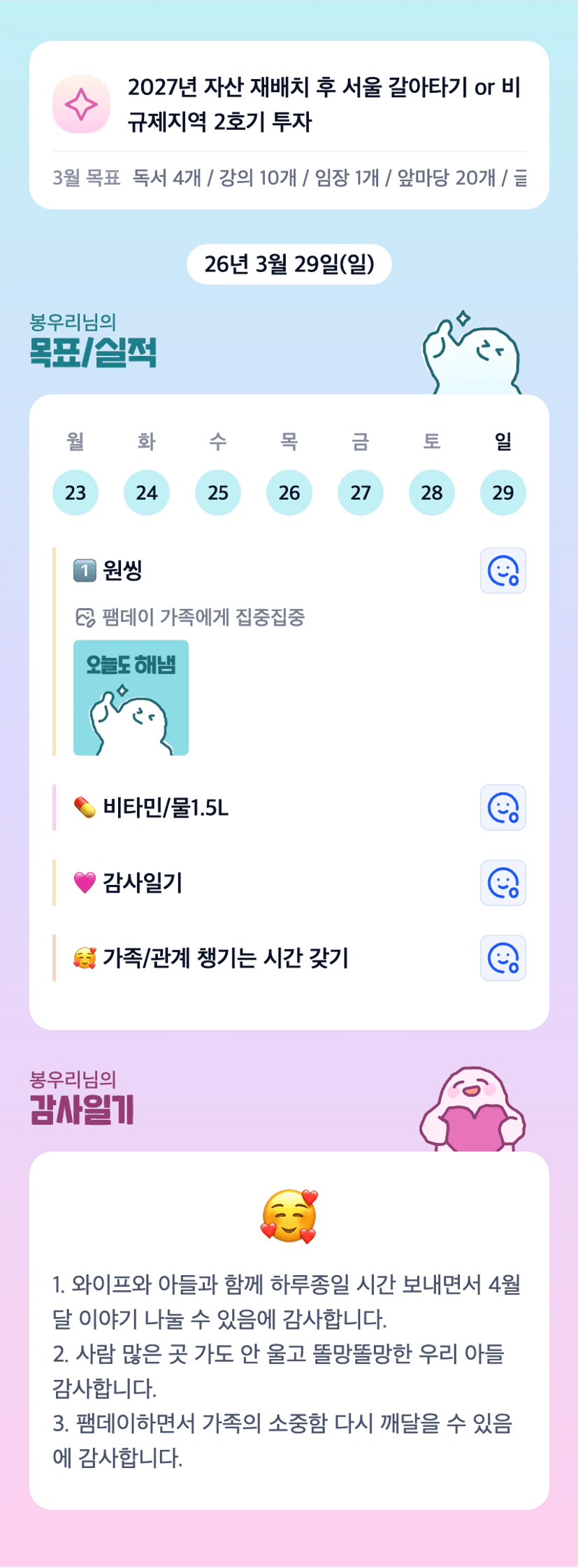This screenshot has height=1568, width=578.
Task: Select Friday the 27th
Action: coord(361,493)
